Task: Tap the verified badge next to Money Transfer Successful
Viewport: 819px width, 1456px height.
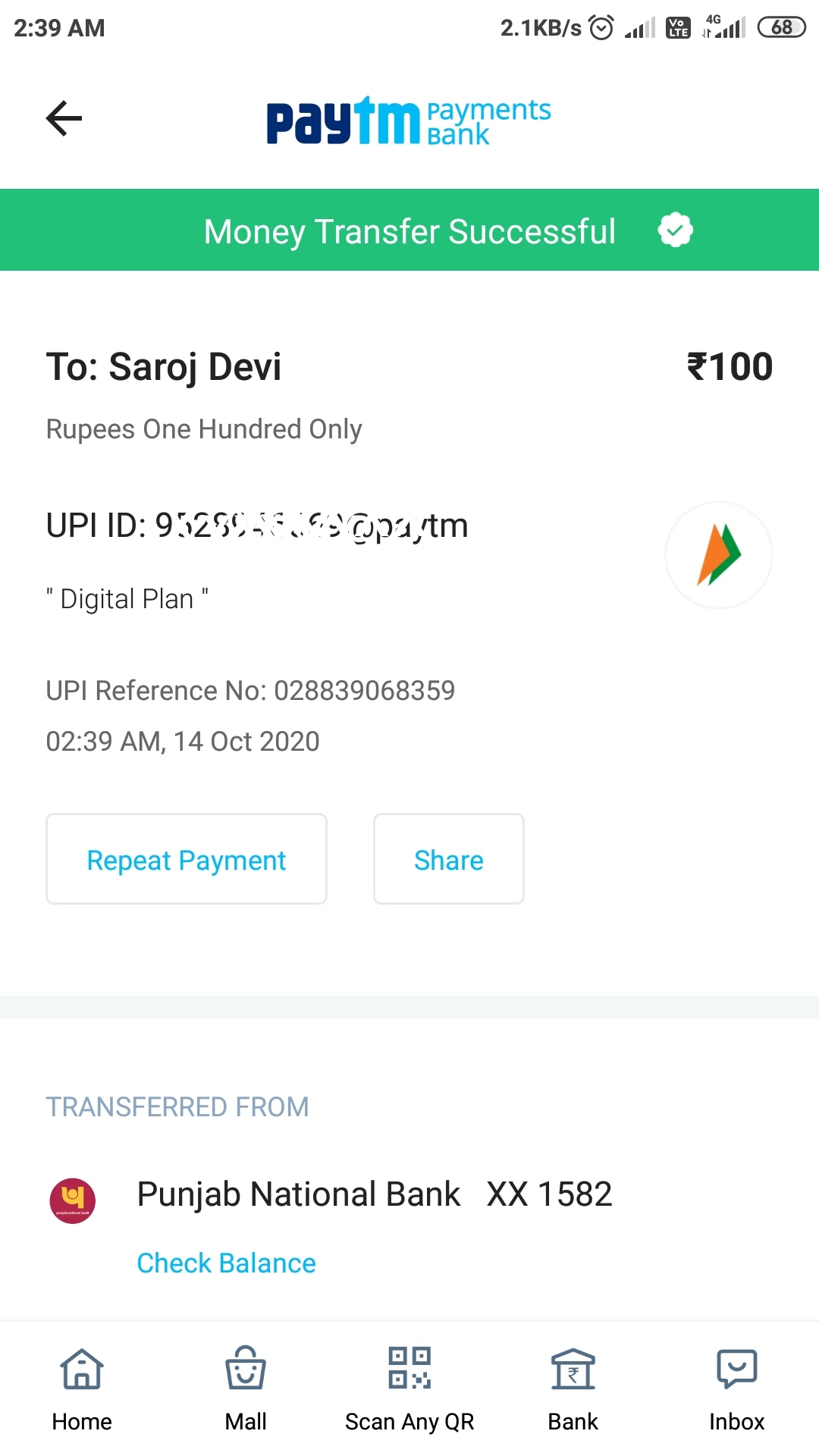Action: [x=674, y=230]
